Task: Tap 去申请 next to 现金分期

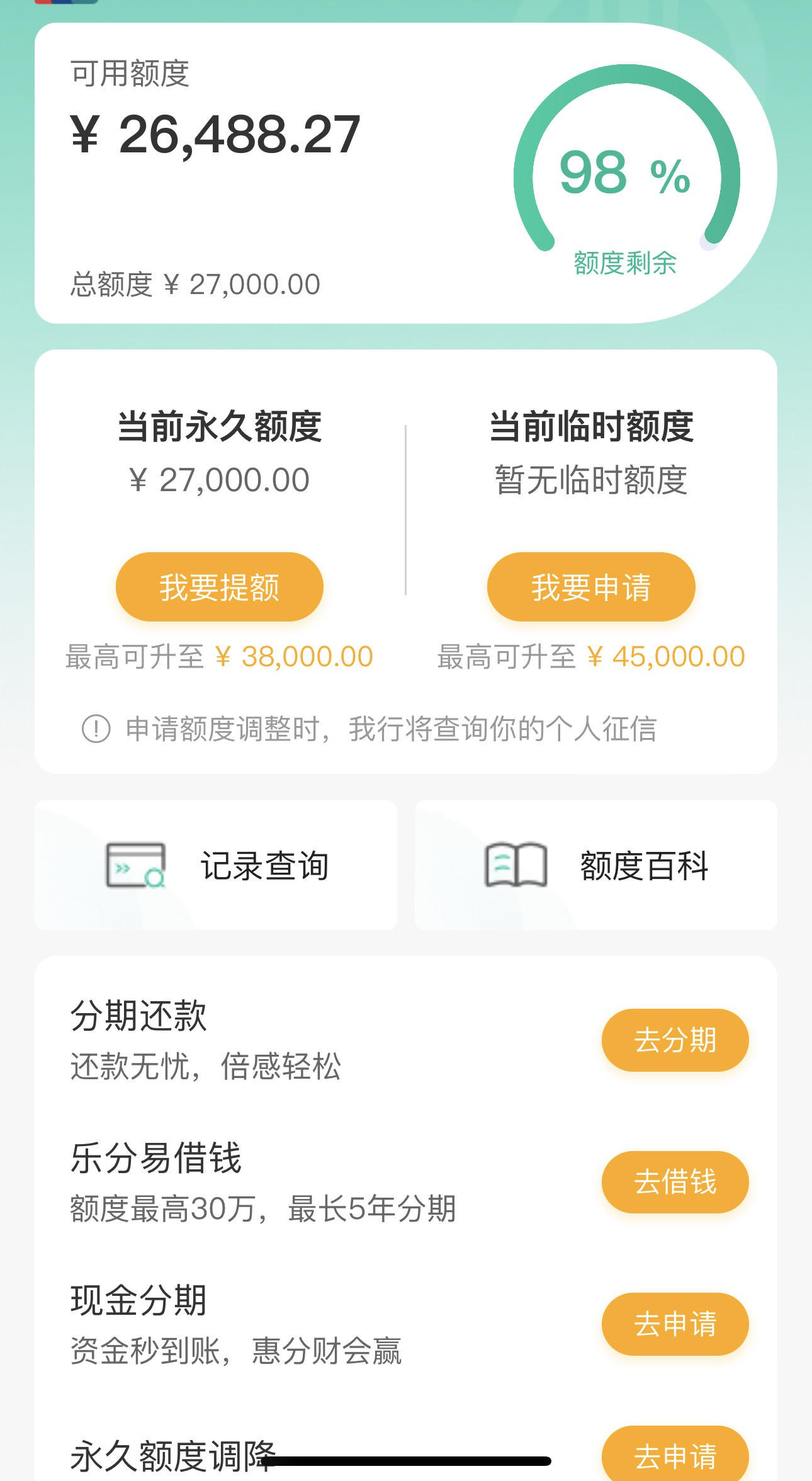Action: [x=675, y=1324]
